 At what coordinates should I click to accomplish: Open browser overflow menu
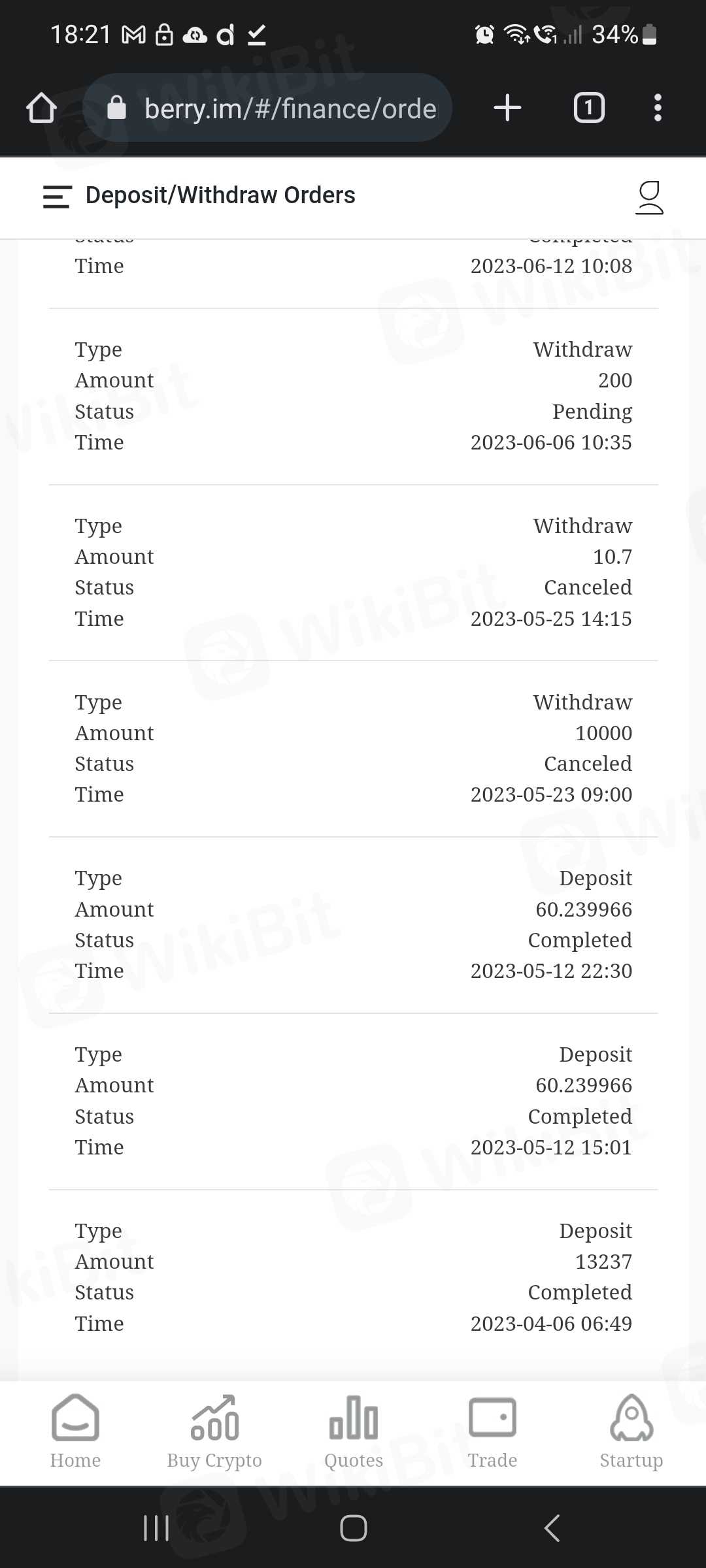point(658,108)
